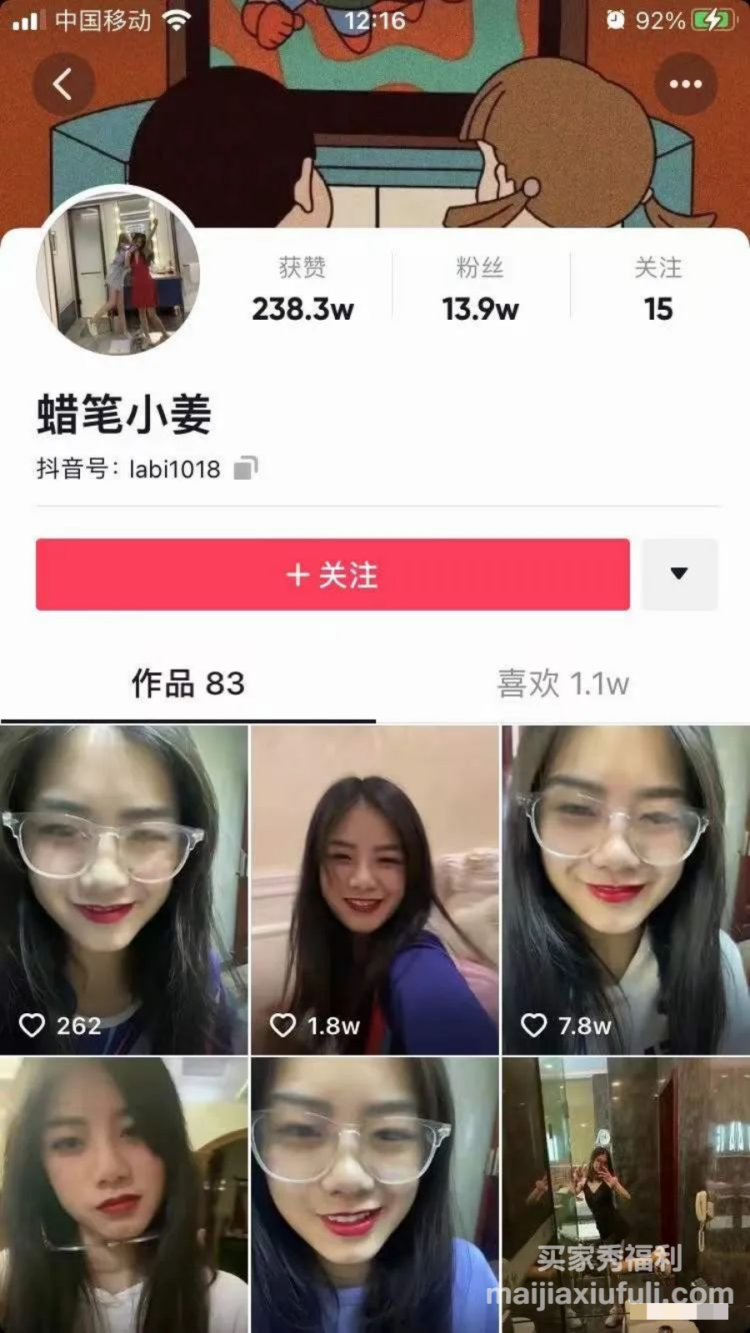Image resolution: width=750 pixels, height=1333 pixels.
Task: Open the video with 1.8w likes
Action: (x=374, y=890)
